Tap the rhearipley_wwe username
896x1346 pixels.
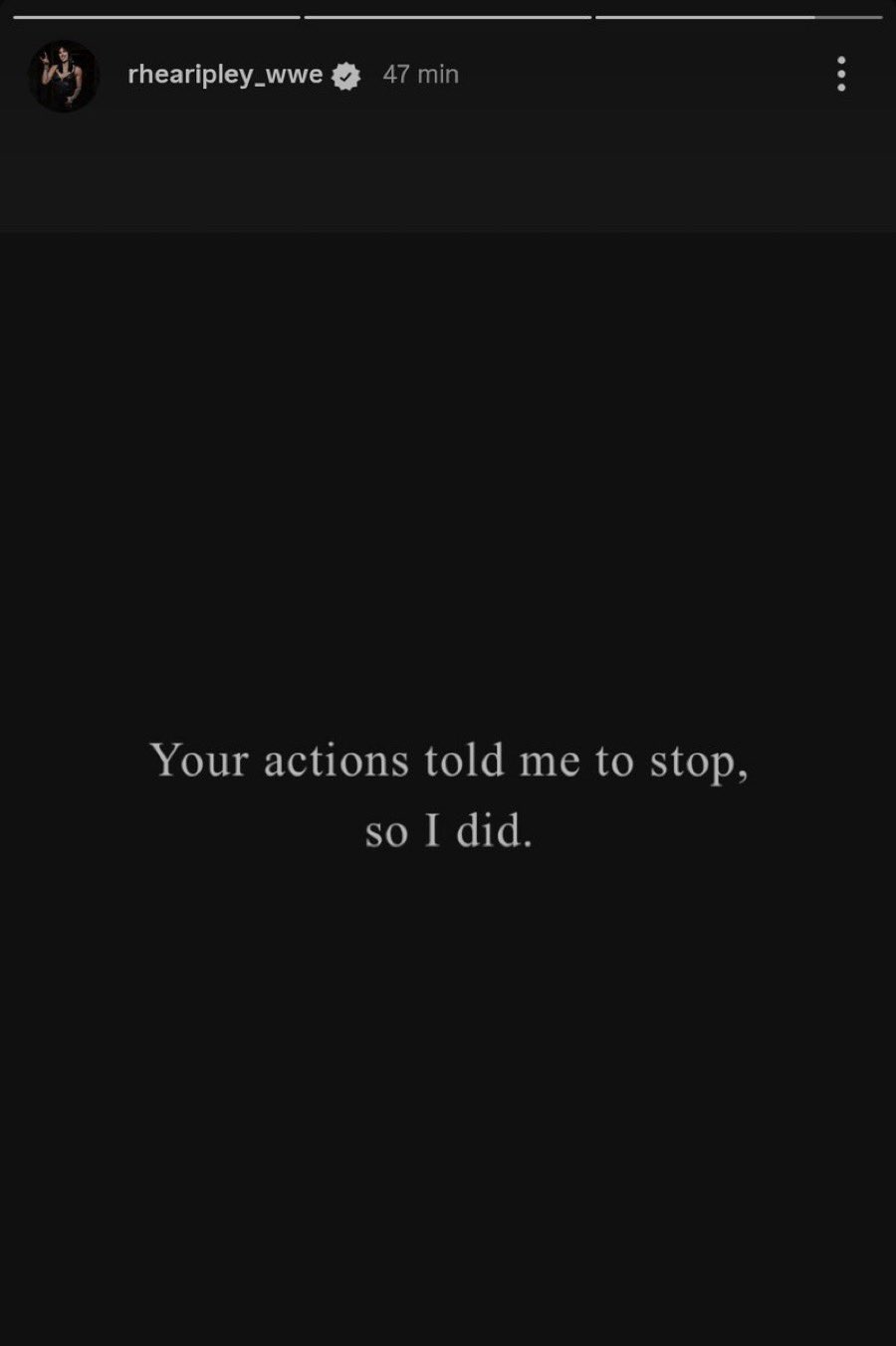point(225,75)
